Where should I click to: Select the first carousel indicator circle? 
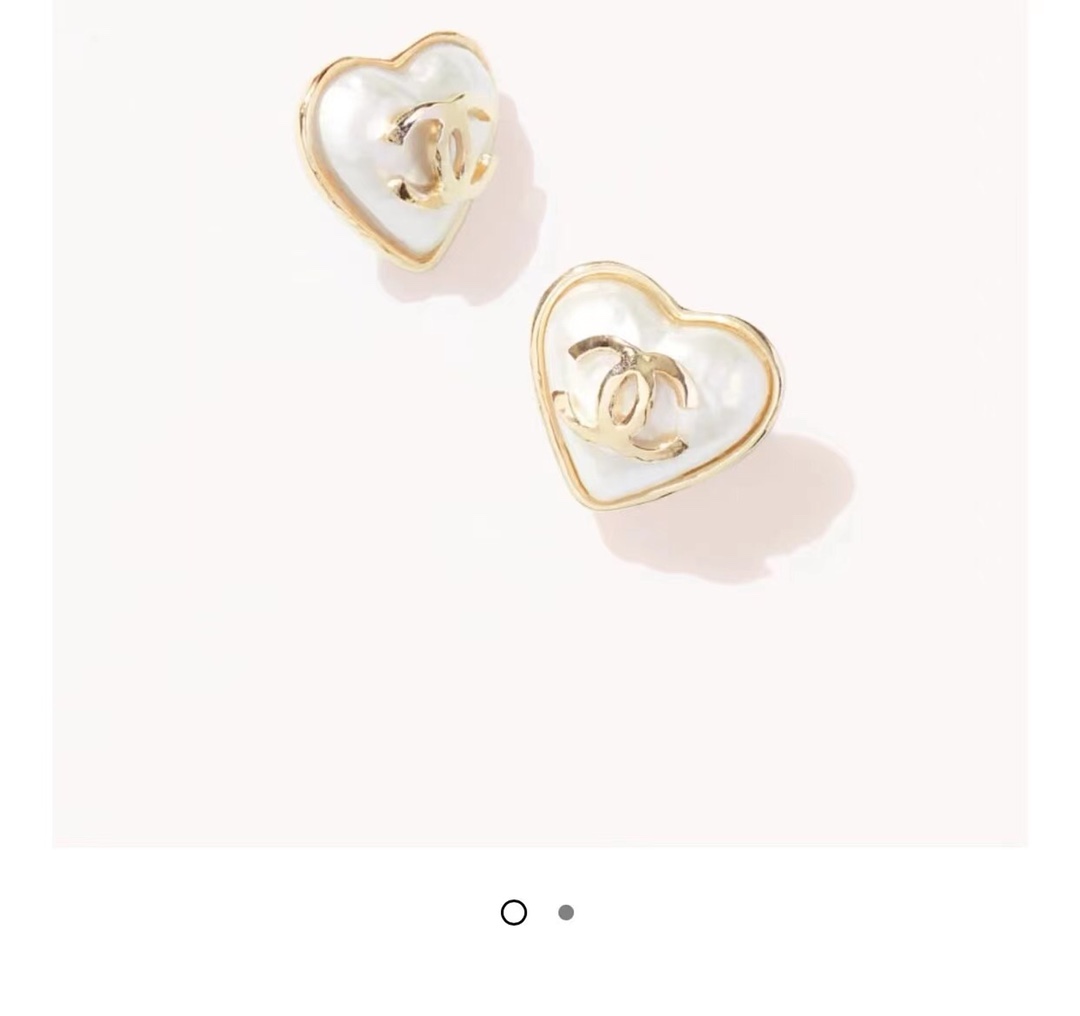514,912
